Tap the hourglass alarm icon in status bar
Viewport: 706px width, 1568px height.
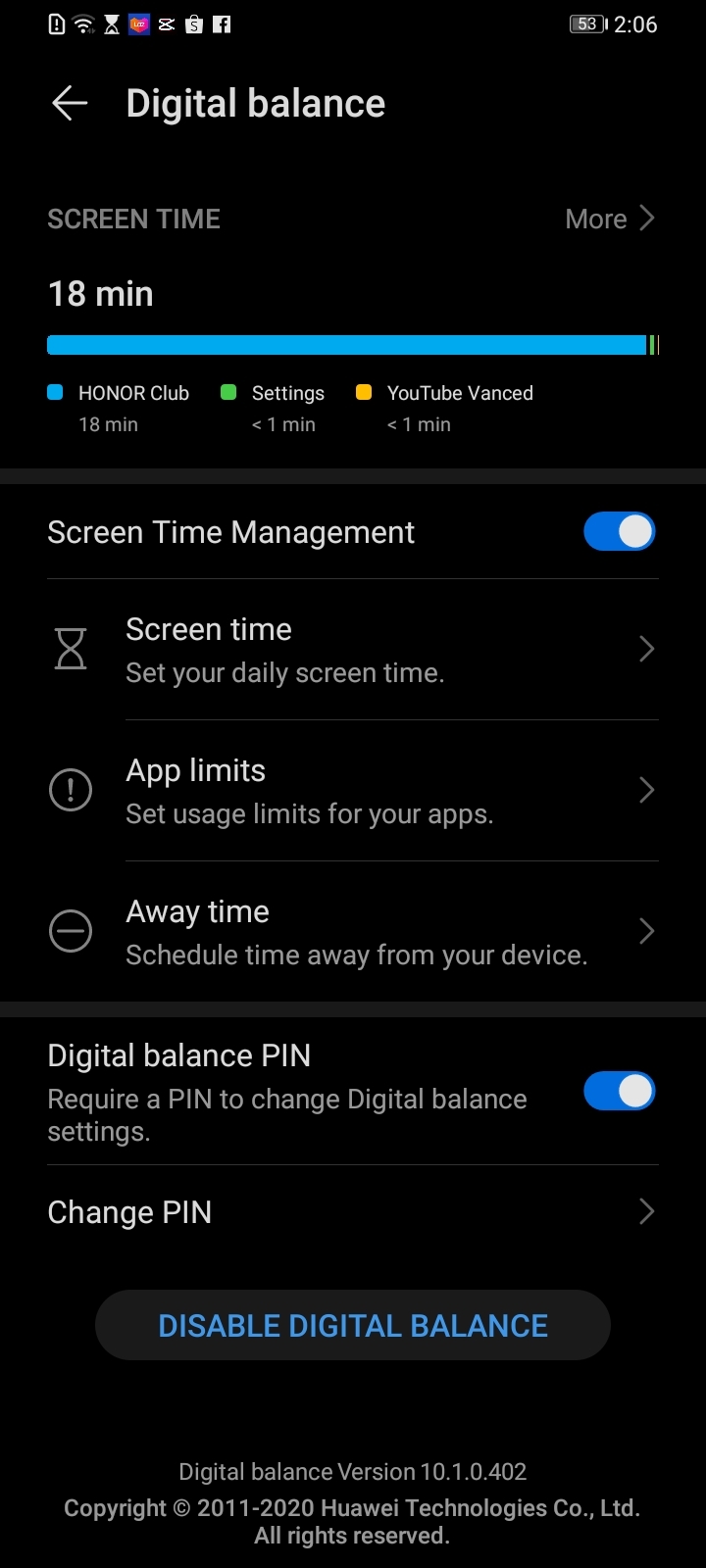click(112, 24)
